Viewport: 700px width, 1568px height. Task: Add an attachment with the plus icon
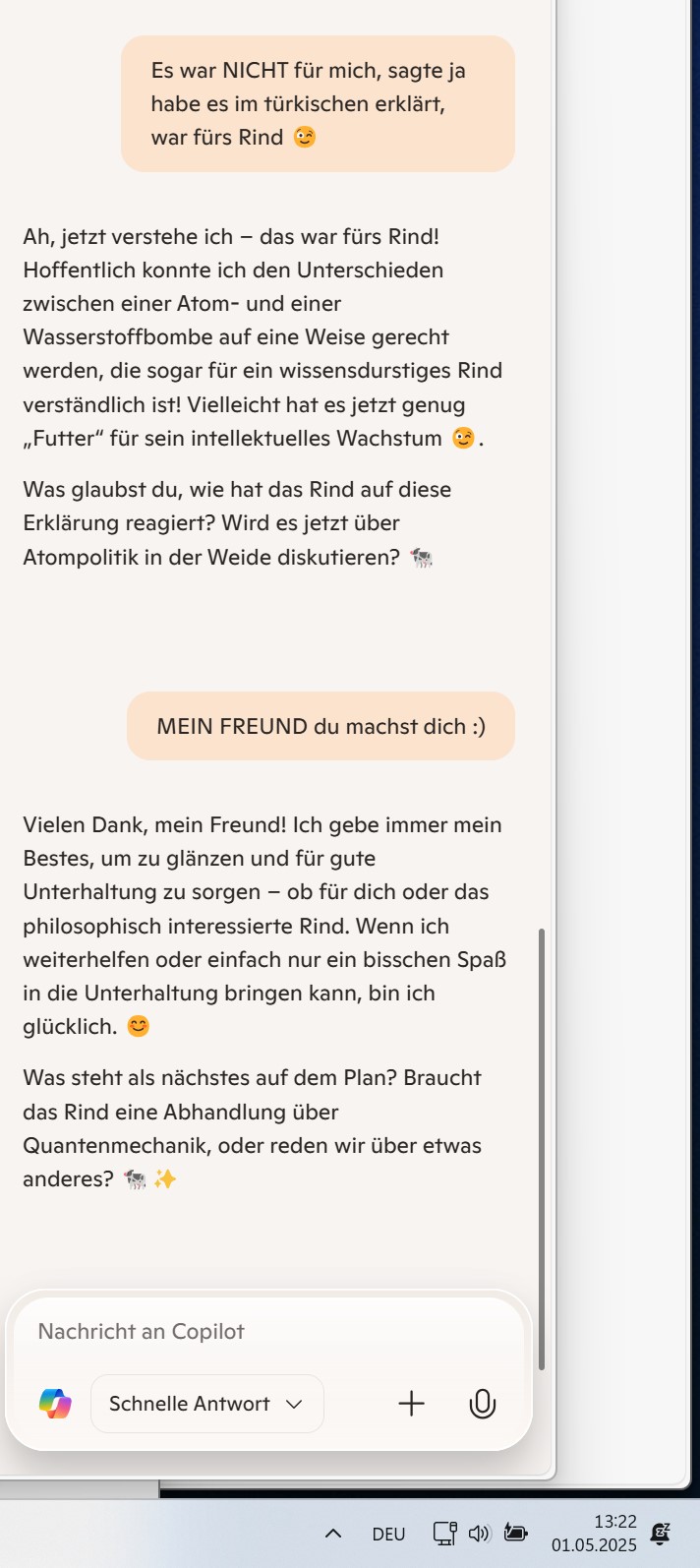click(411, 1404)
